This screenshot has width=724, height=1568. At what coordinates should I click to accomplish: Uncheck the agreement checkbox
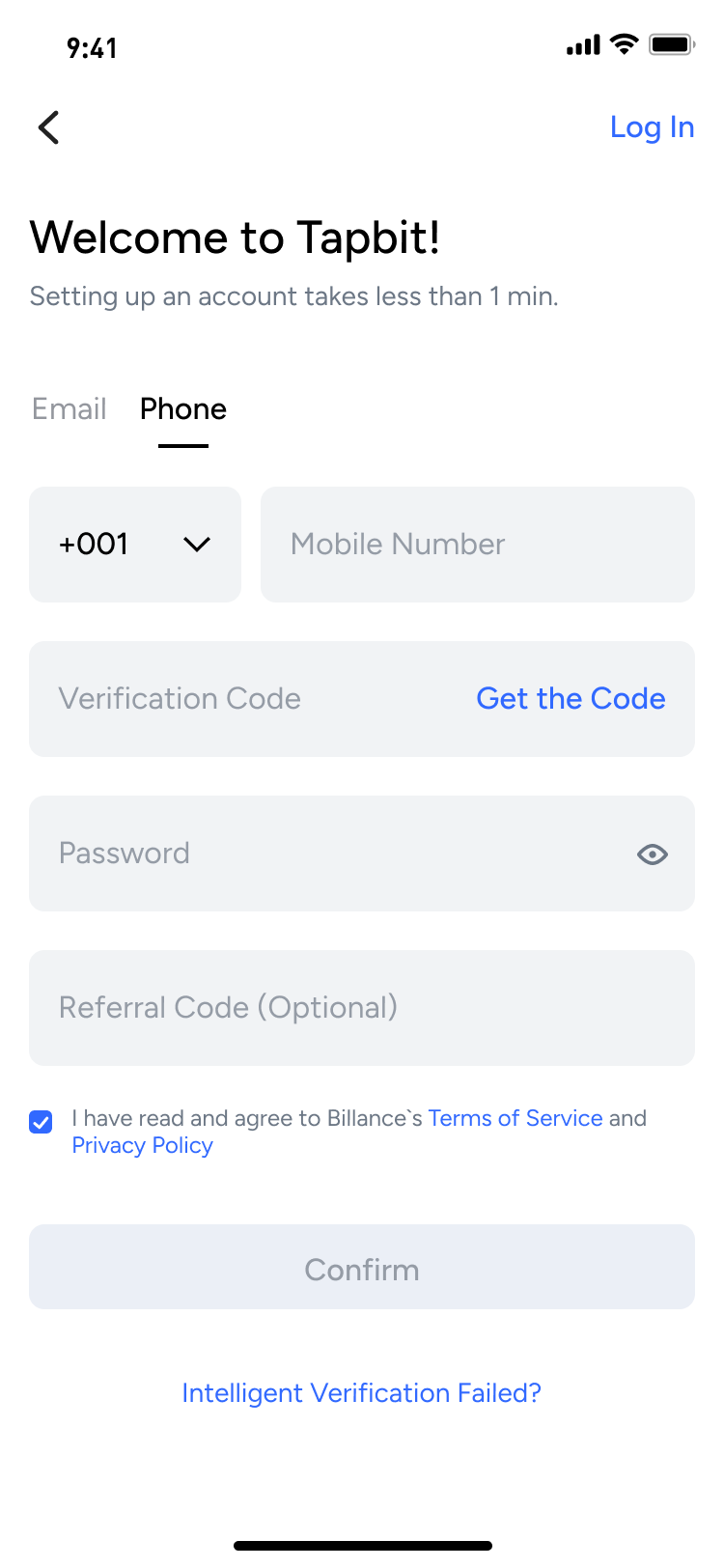pos(41,1122)
